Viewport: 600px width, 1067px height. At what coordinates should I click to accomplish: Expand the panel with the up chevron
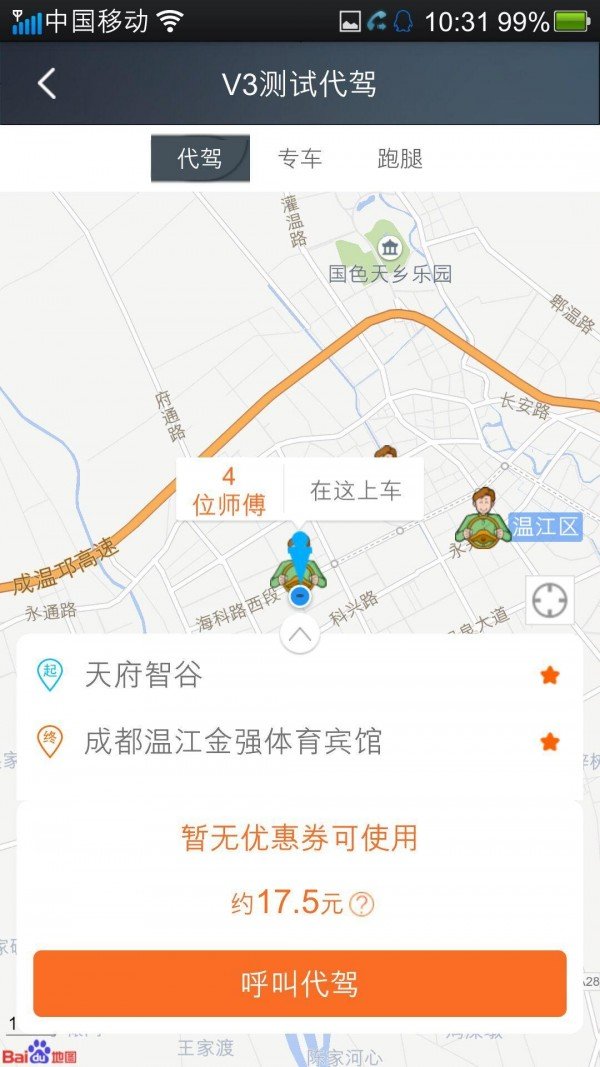click(x=300, y=634)
